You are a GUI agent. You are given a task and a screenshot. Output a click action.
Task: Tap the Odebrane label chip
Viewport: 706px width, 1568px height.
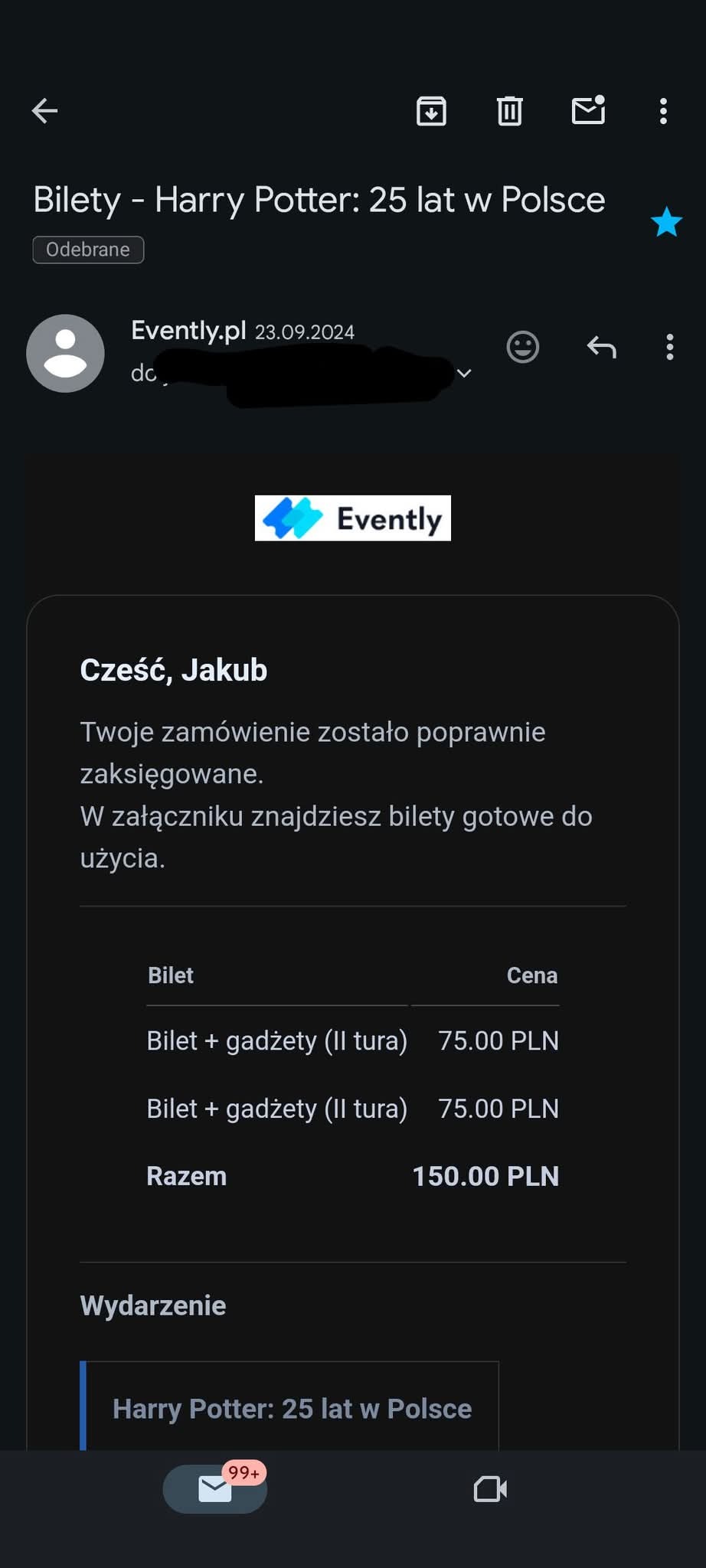88,250
